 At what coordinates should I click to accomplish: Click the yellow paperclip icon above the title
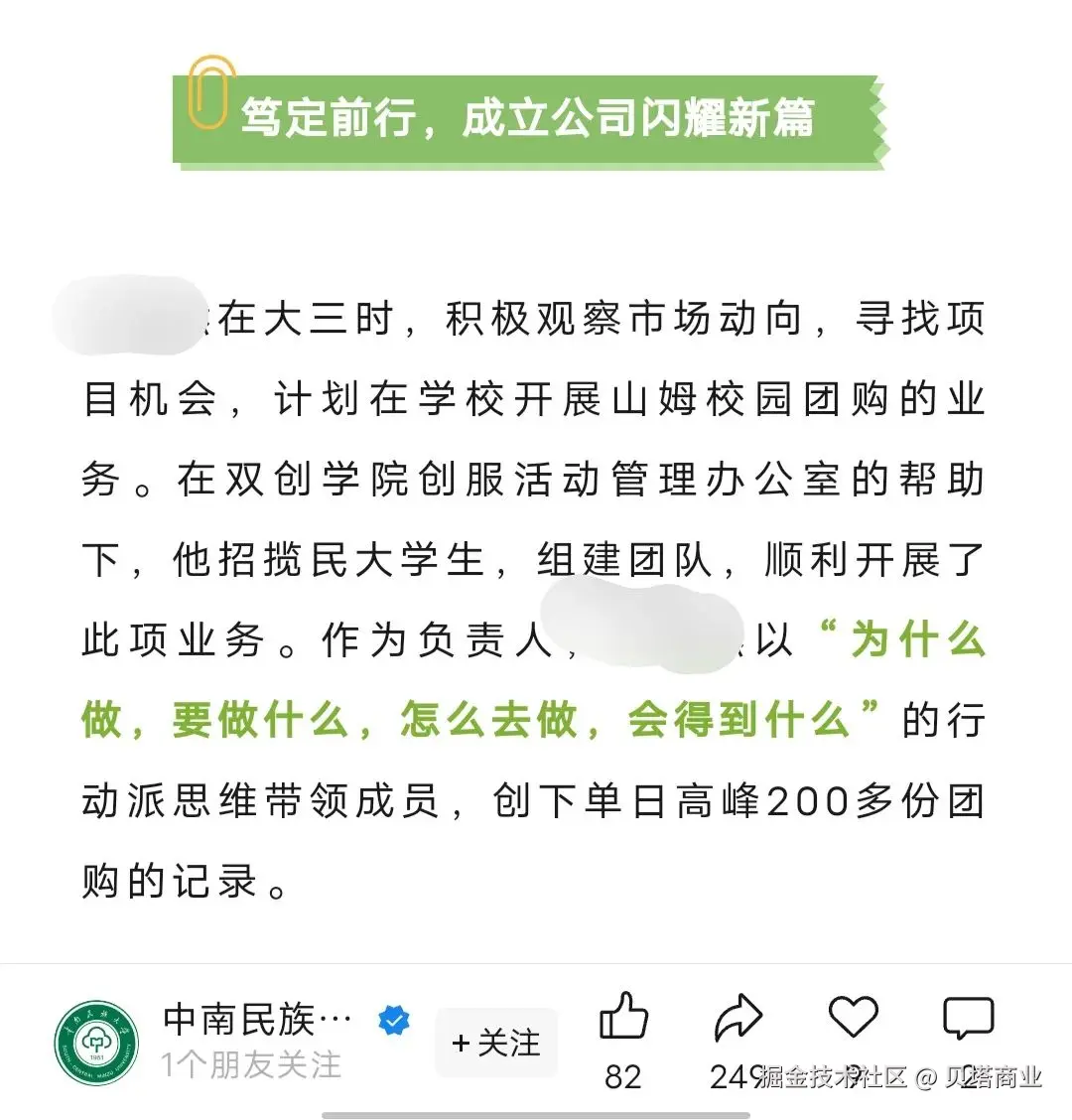point(211,94)
